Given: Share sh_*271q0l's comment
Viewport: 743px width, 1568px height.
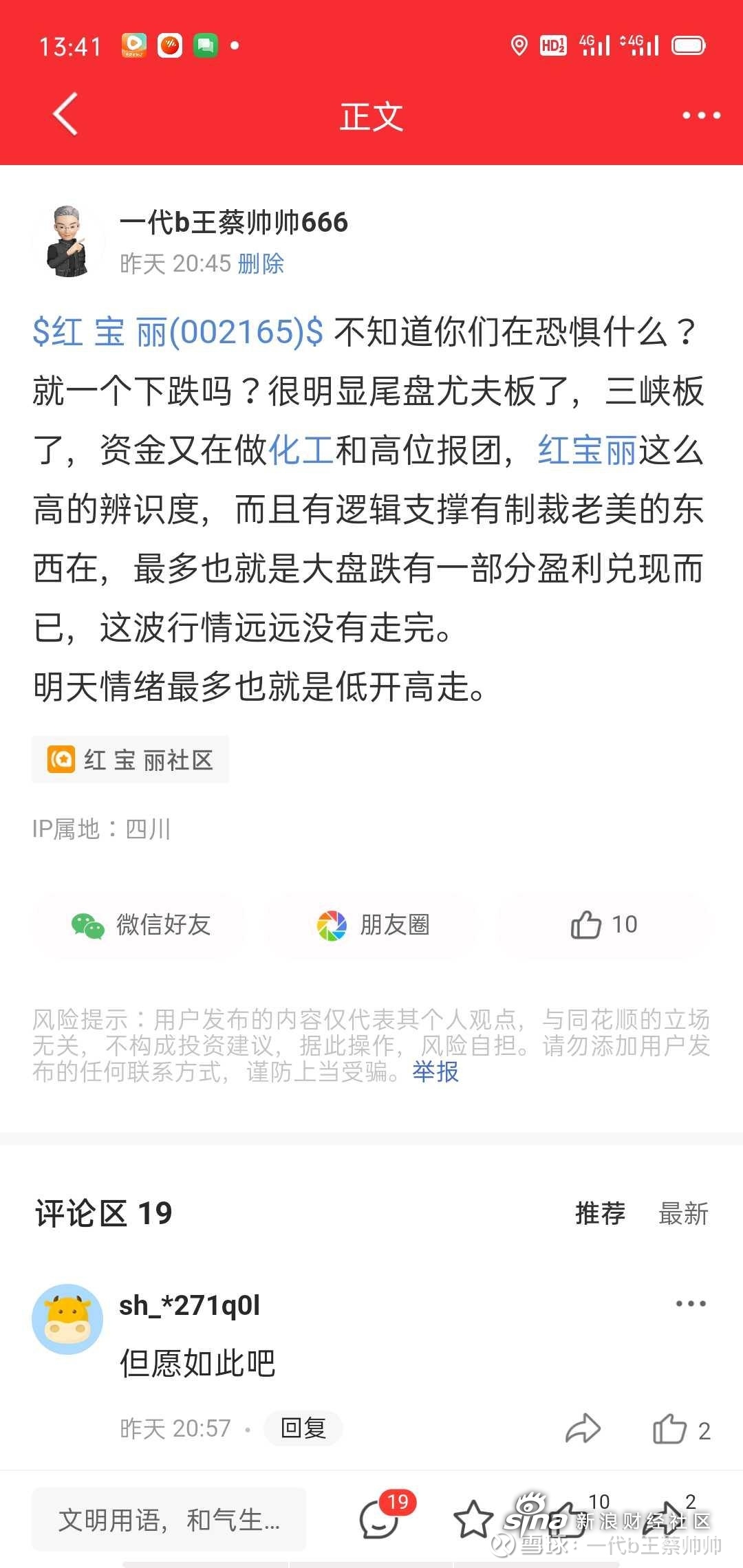Looking at the screenshot, I should (583, 1428).
